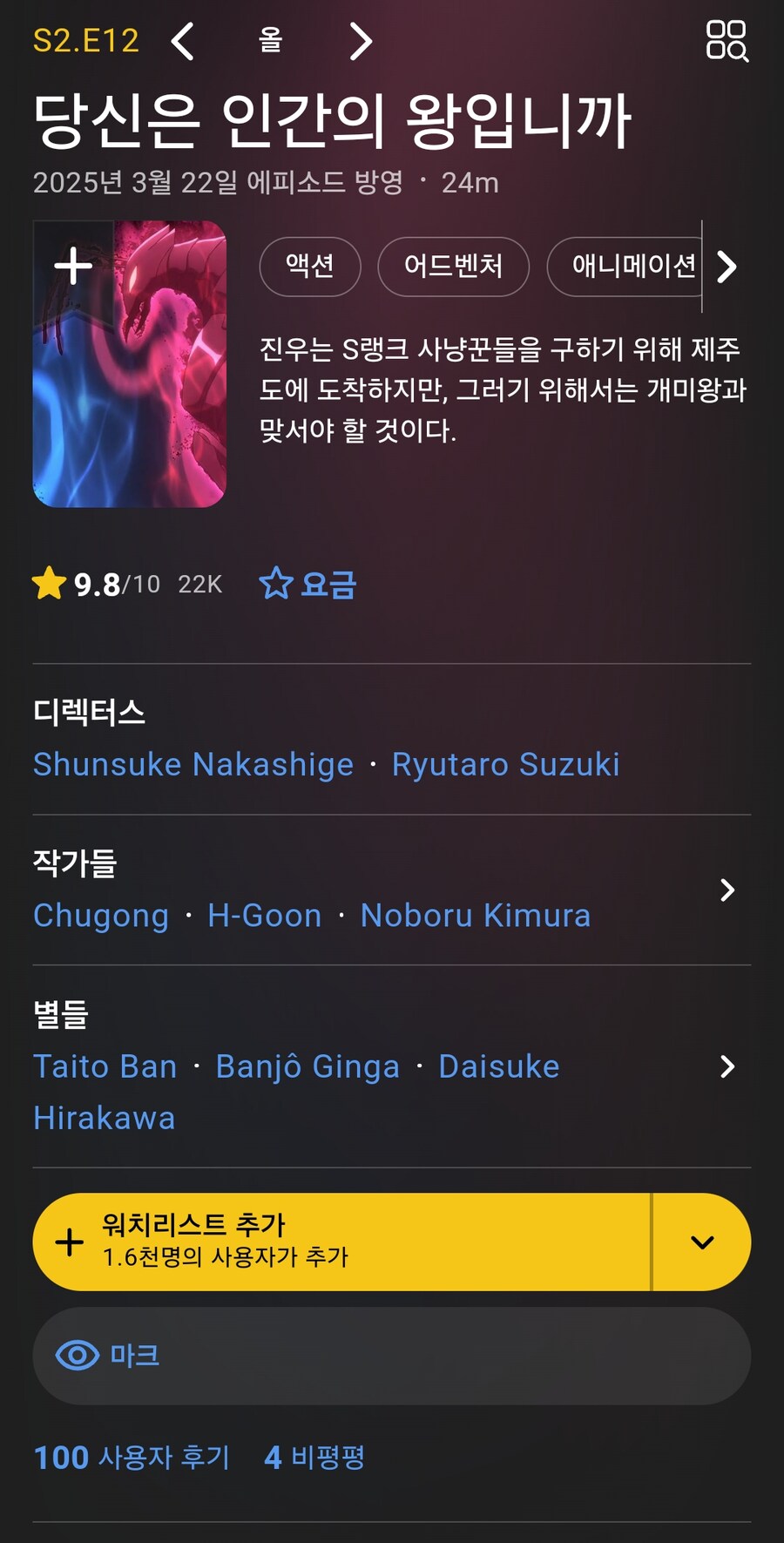Show more genre chips with arrow

coord(727,267)
